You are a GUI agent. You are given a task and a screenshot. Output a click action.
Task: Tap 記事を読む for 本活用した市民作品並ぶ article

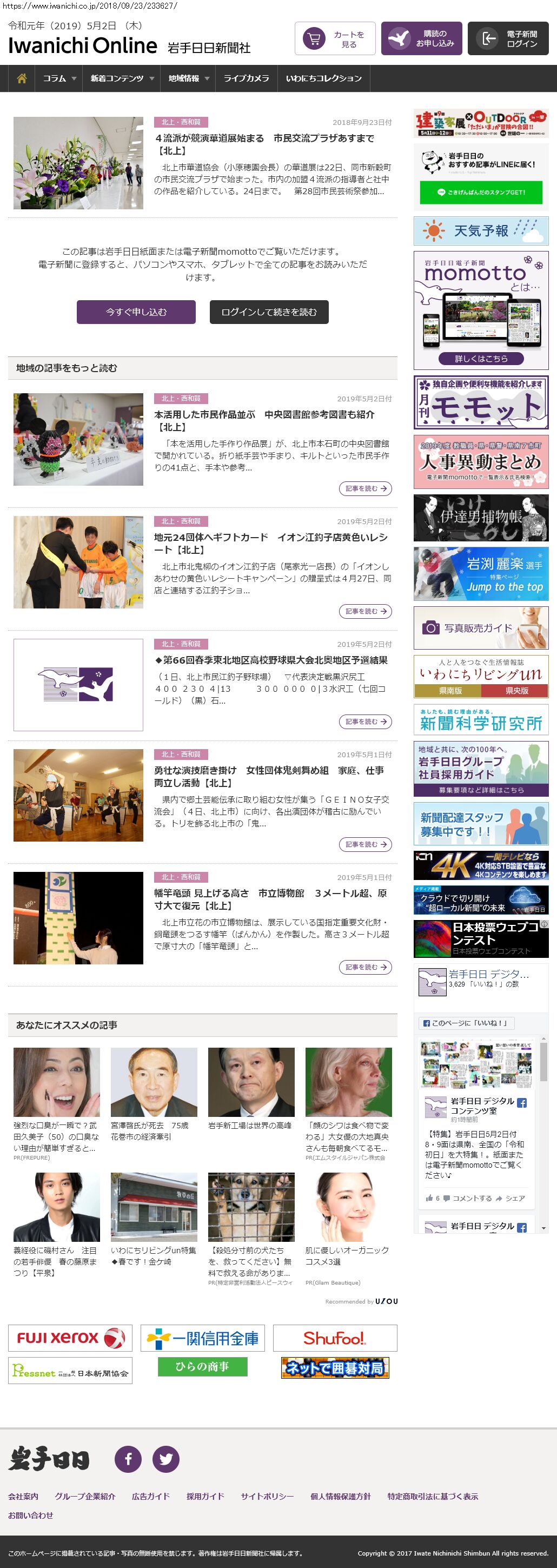pos(364,488)
